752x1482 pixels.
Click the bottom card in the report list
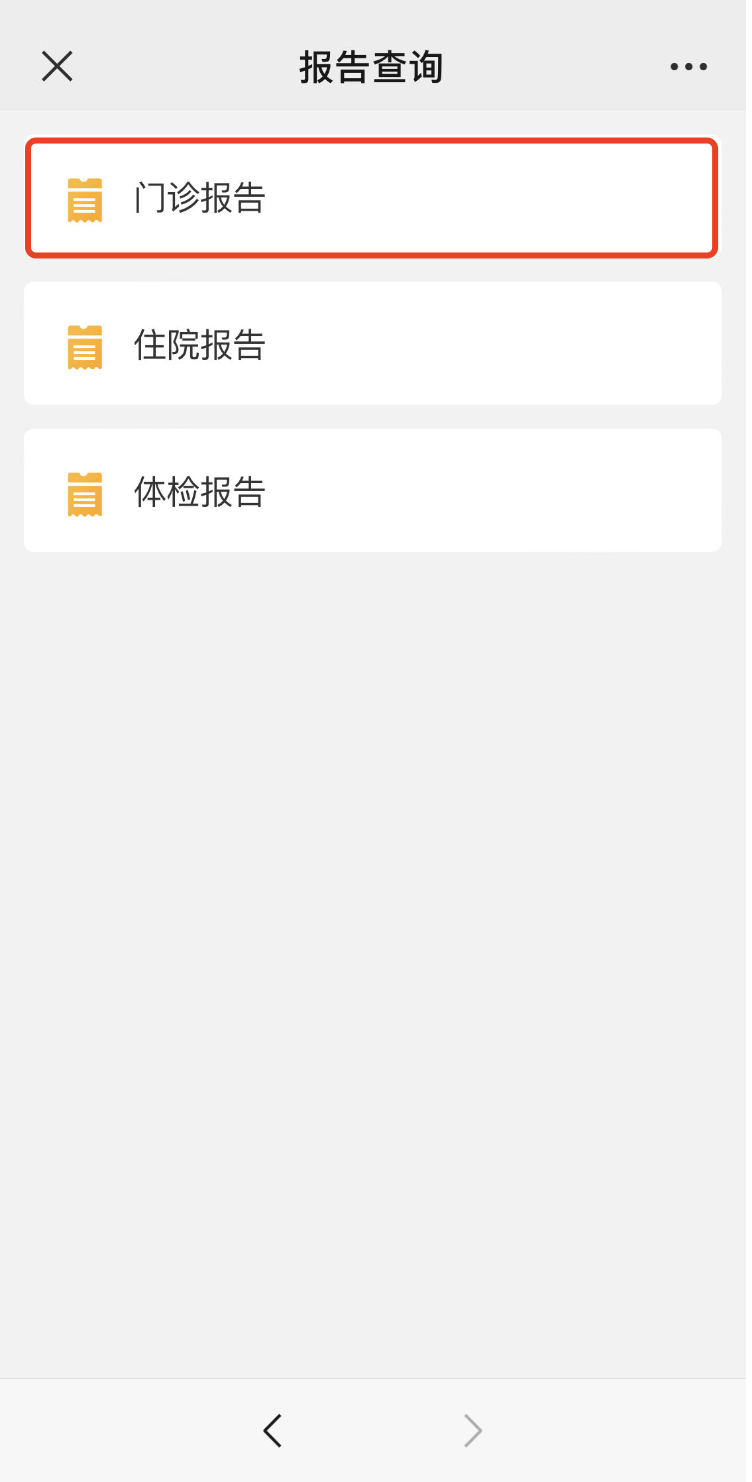coord(372,491)
